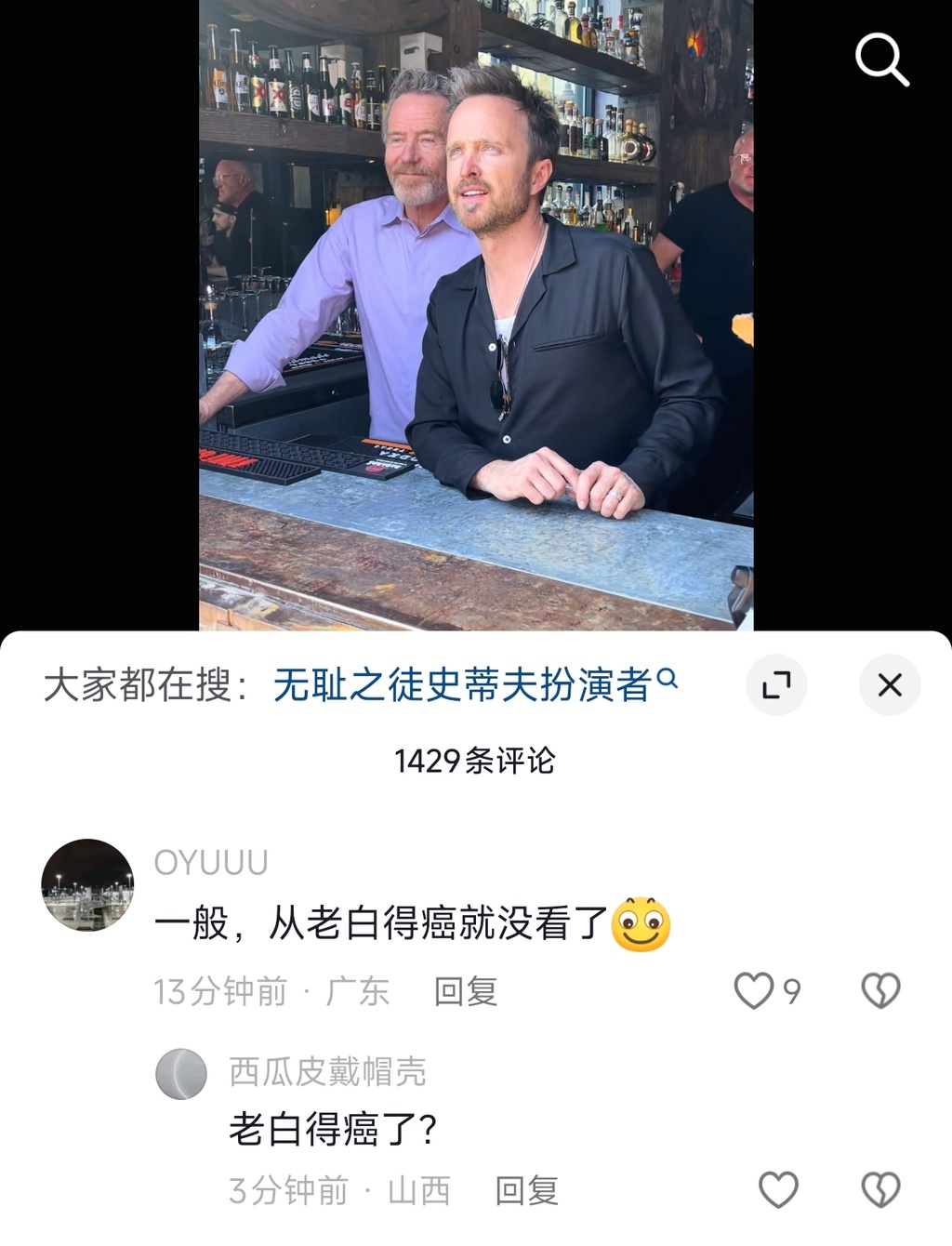Dislike OYUUU's comment
Viewport: 952px width, 1246px height.
880,991
